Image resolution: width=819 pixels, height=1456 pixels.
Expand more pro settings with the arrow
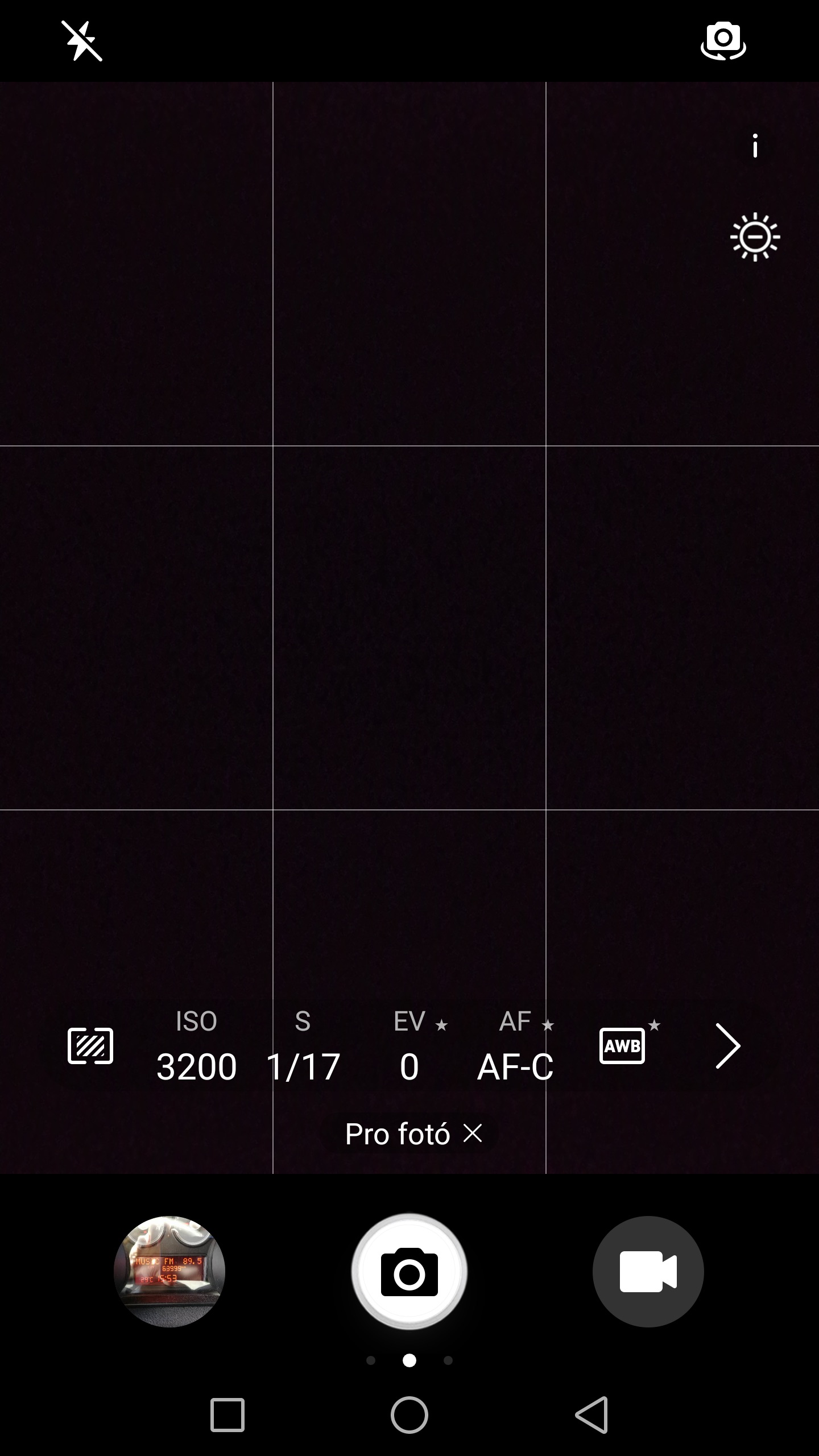(727, 1045)
